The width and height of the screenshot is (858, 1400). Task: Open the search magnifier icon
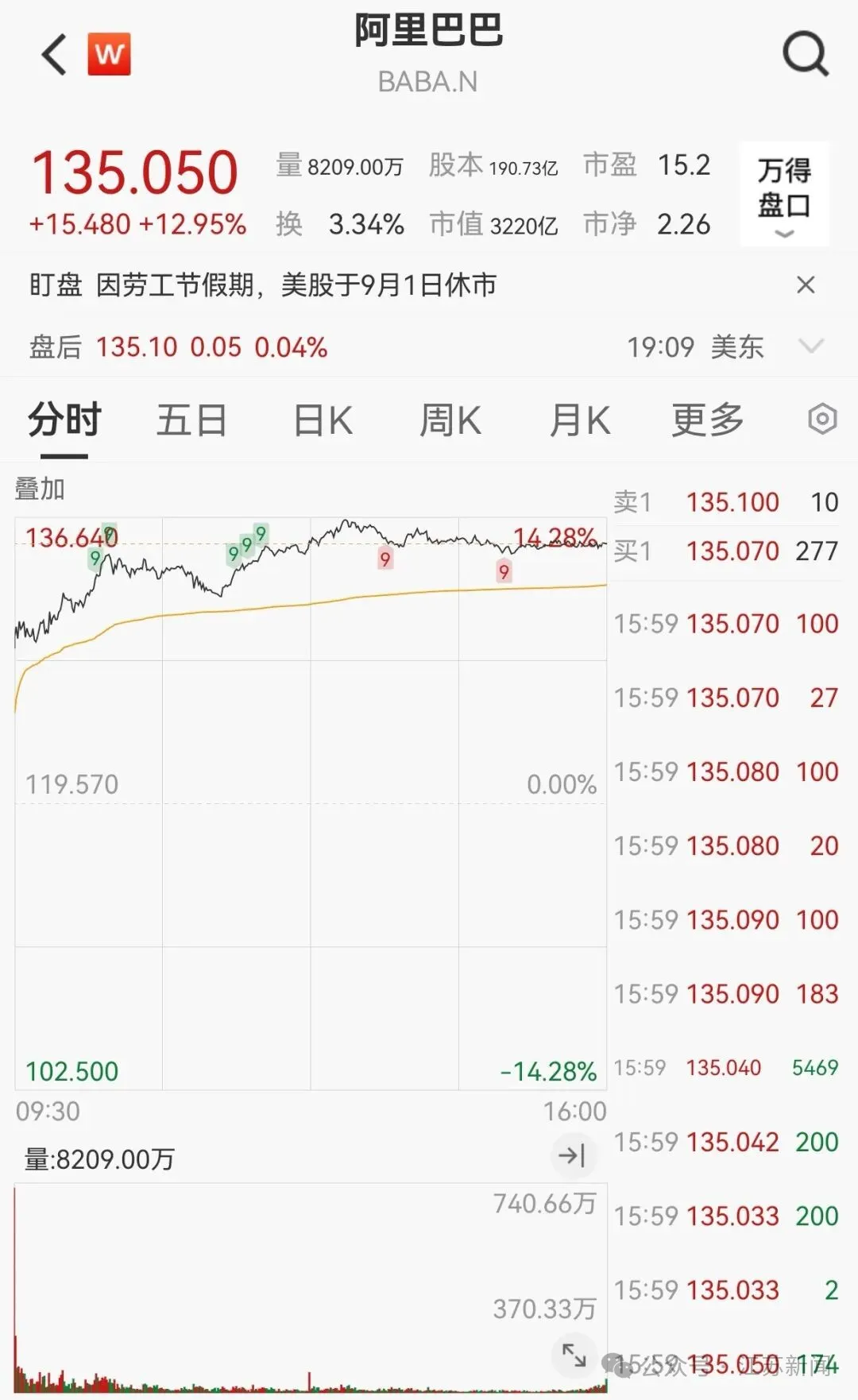[806, 54]
